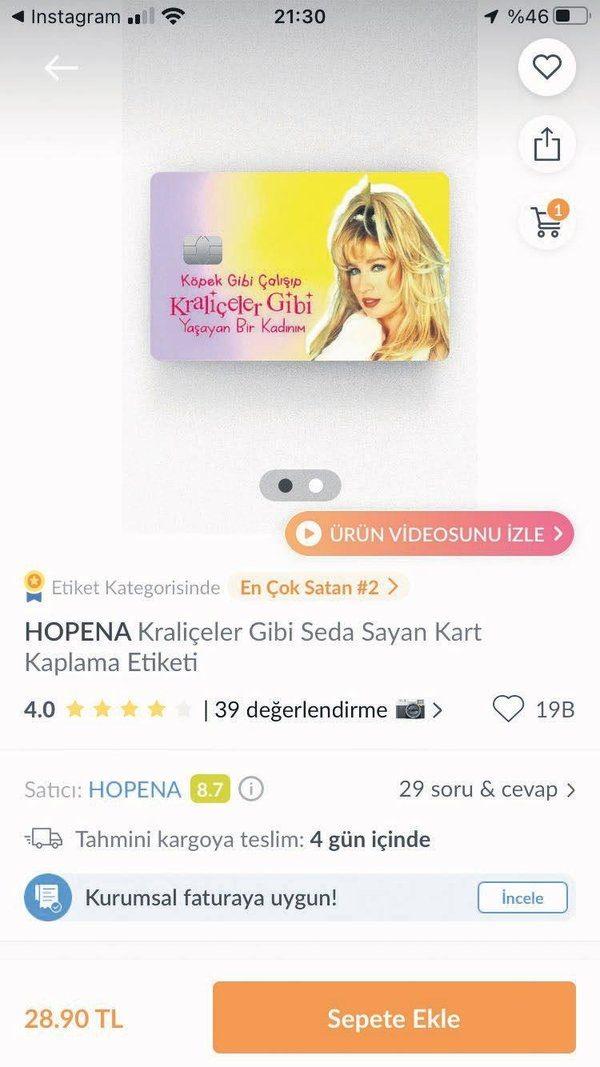Open the En Çok Satan #2 badge
Screen dimensions: 600x1067
[x=318, y=587]
